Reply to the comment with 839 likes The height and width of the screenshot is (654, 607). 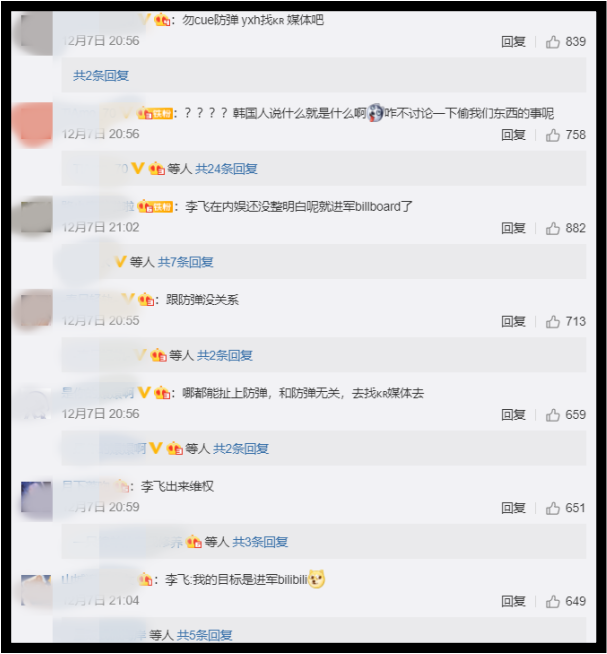coord(513,42)
